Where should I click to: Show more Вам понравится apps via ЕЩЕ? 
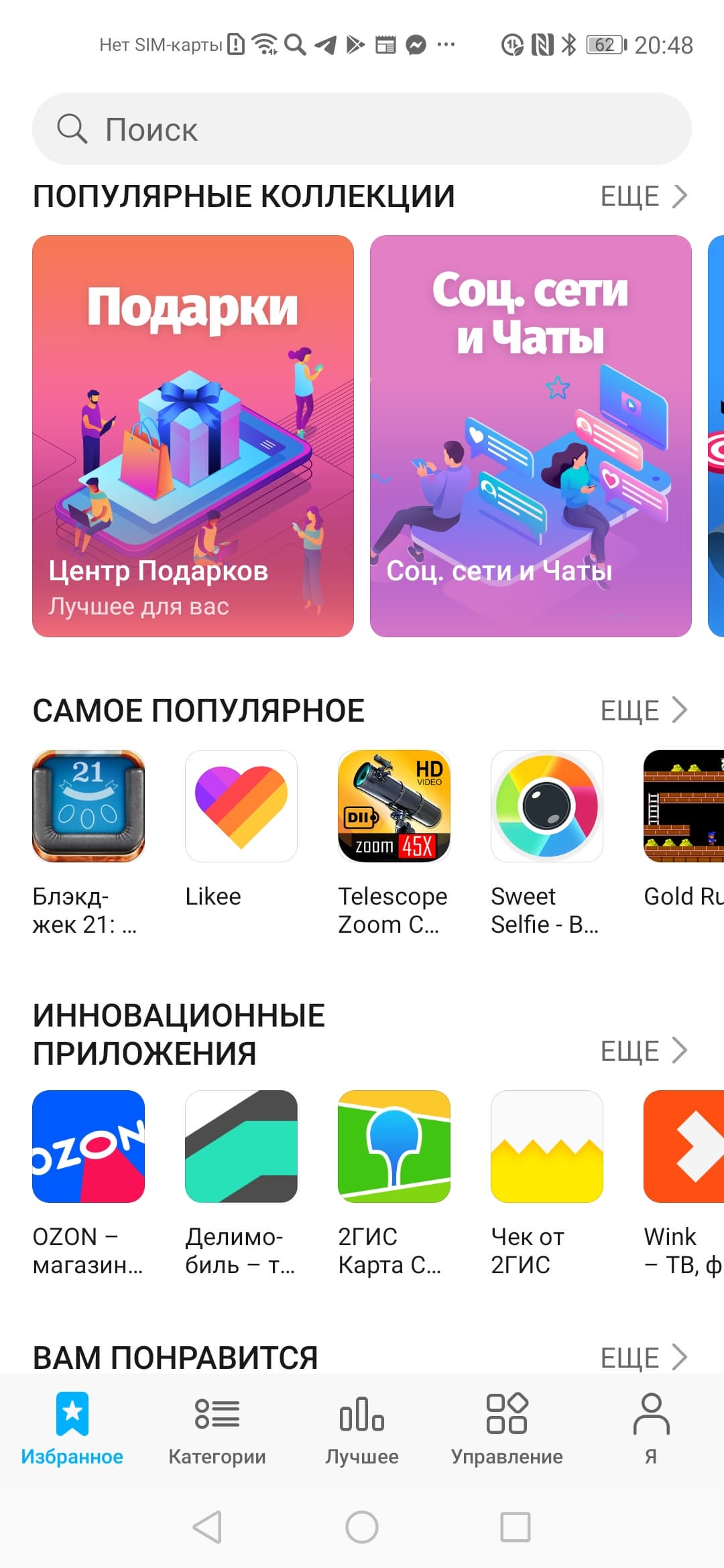pyautogui.click(x=643, y=1358)
